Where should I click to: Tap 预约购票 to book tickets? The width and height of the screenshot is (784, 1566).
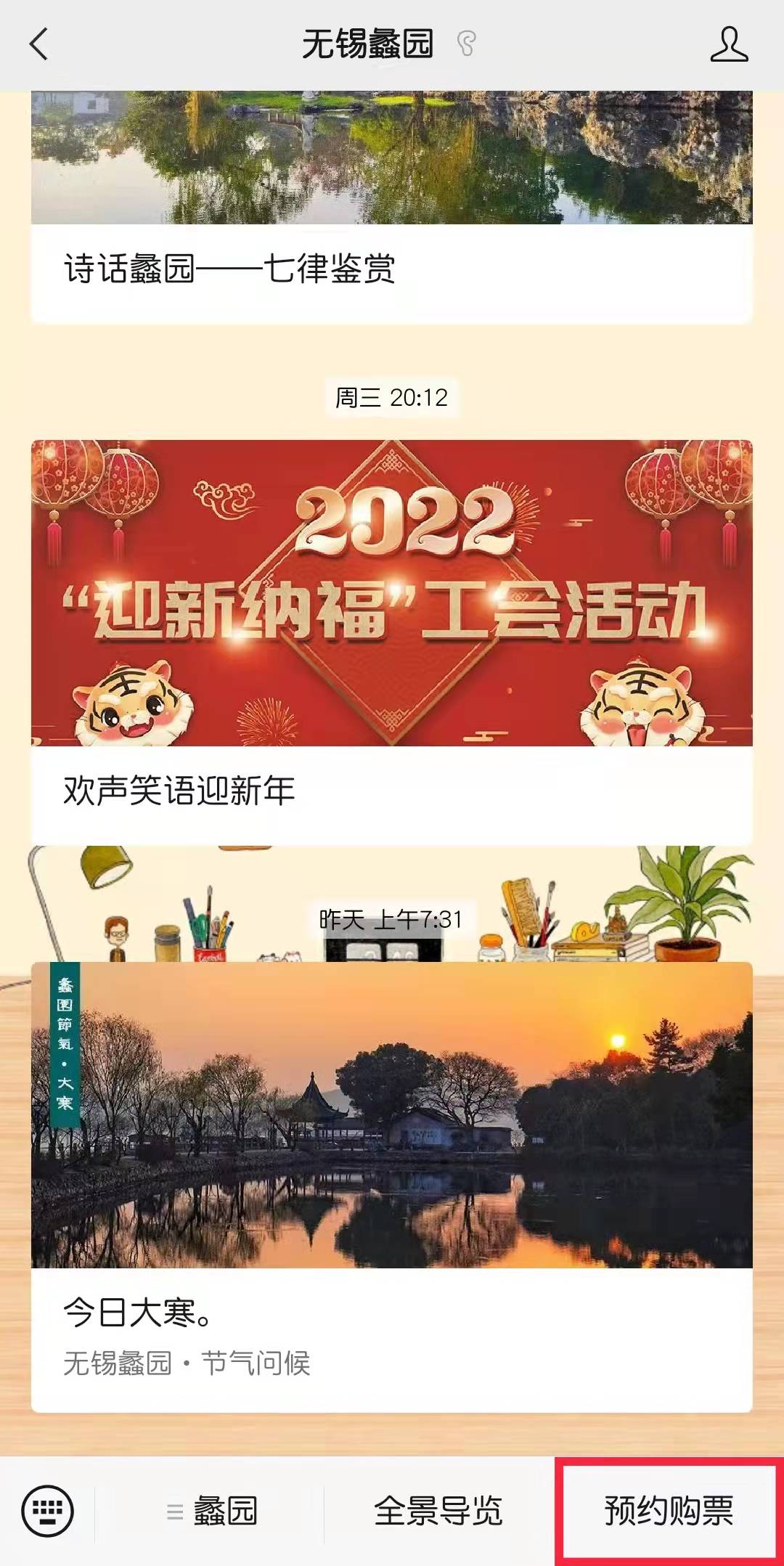669,1511
